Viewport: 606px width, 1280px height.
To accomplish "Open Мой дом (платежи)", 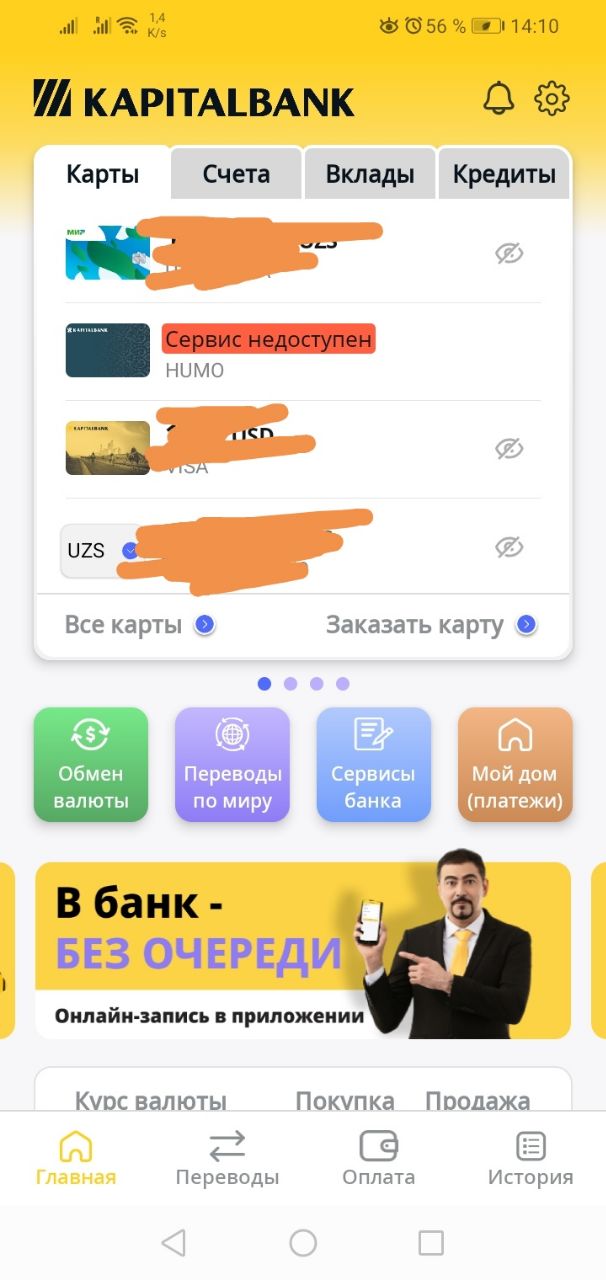I will 515,765.
